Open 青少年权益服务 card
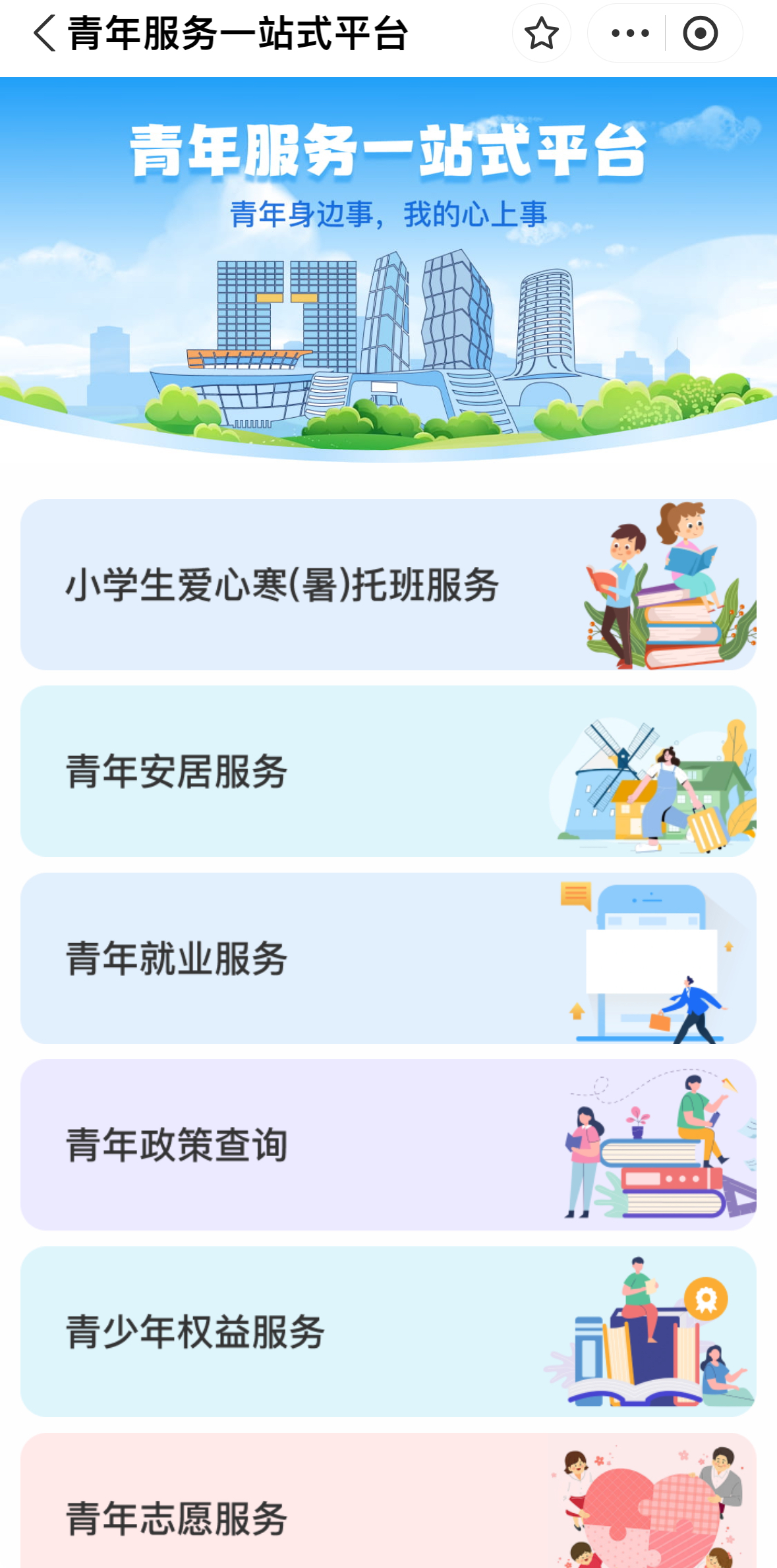Screen dimensions: 777x1568 click(x=388, y=1331)
